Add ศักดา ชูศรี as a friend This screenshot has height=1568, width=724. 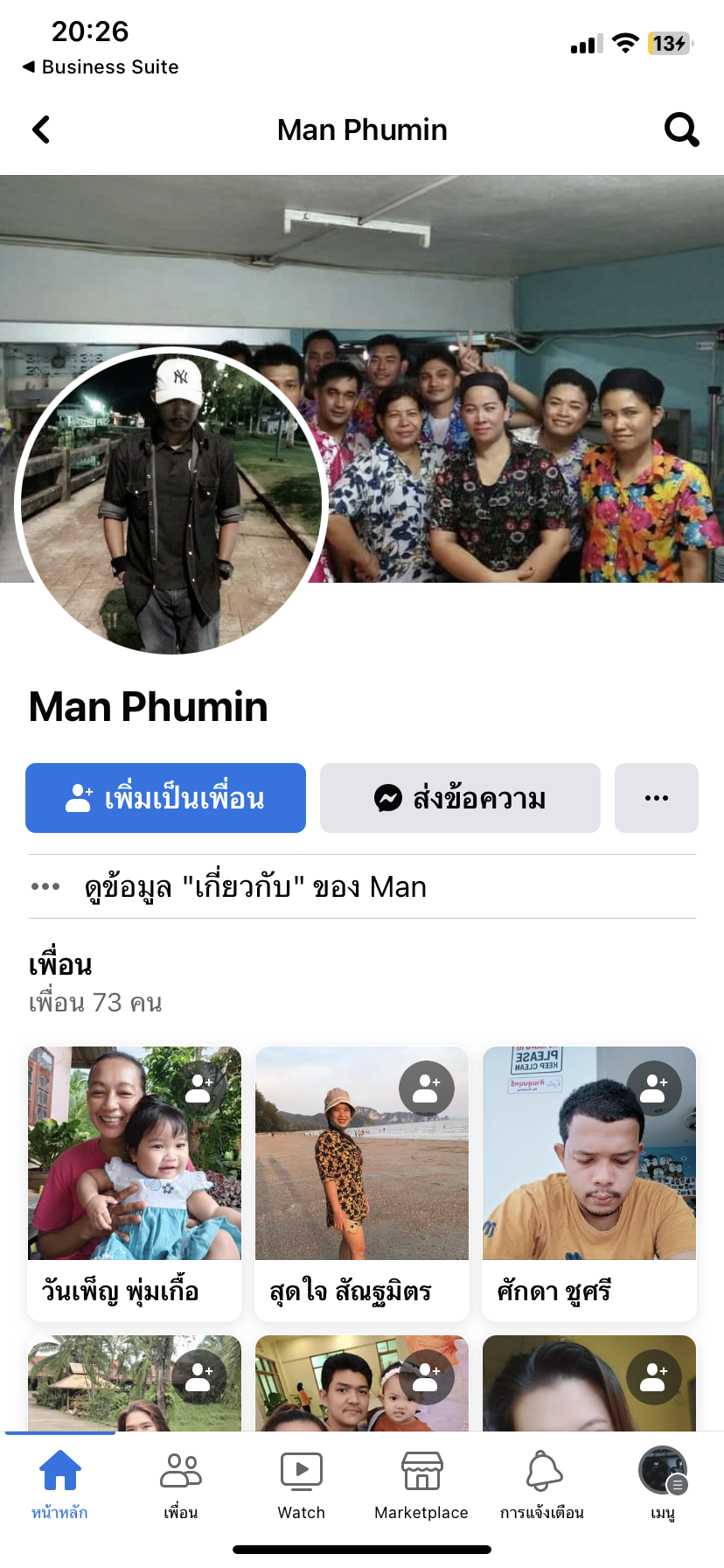tap(654, 1088)
